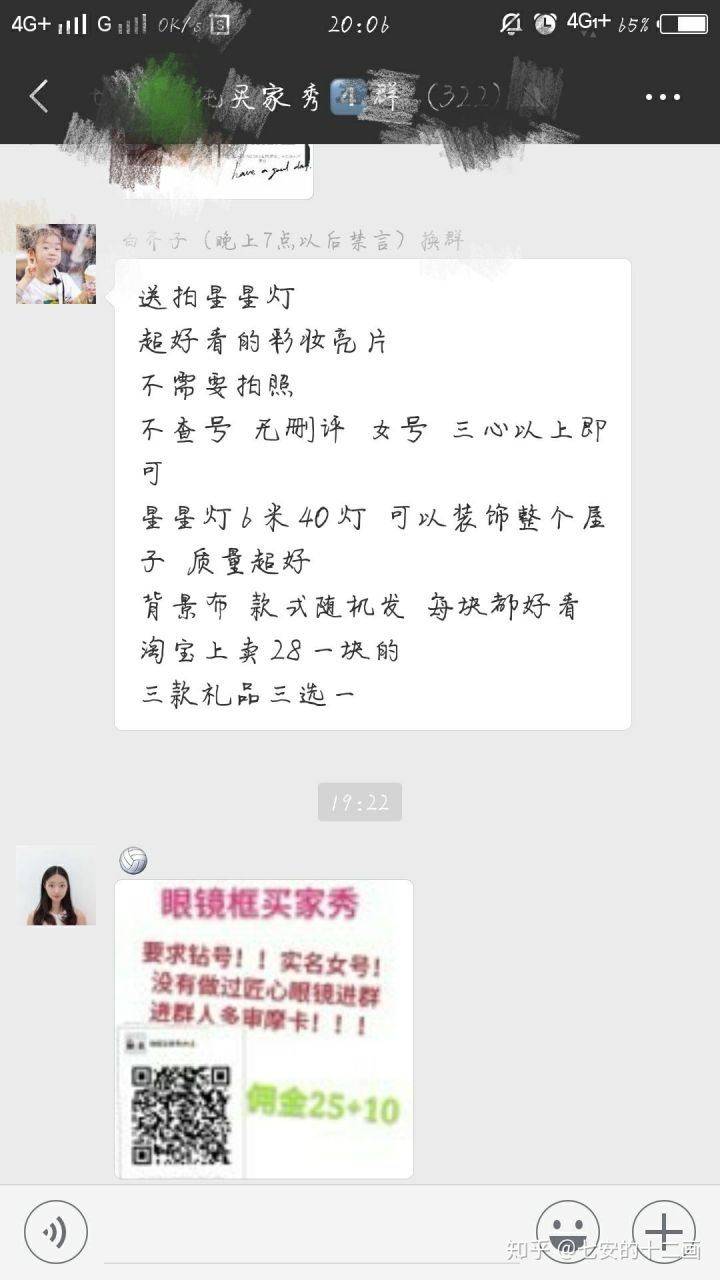Open the group chat overflow menu
The image size is (720, 1280).
coord(662,97)
